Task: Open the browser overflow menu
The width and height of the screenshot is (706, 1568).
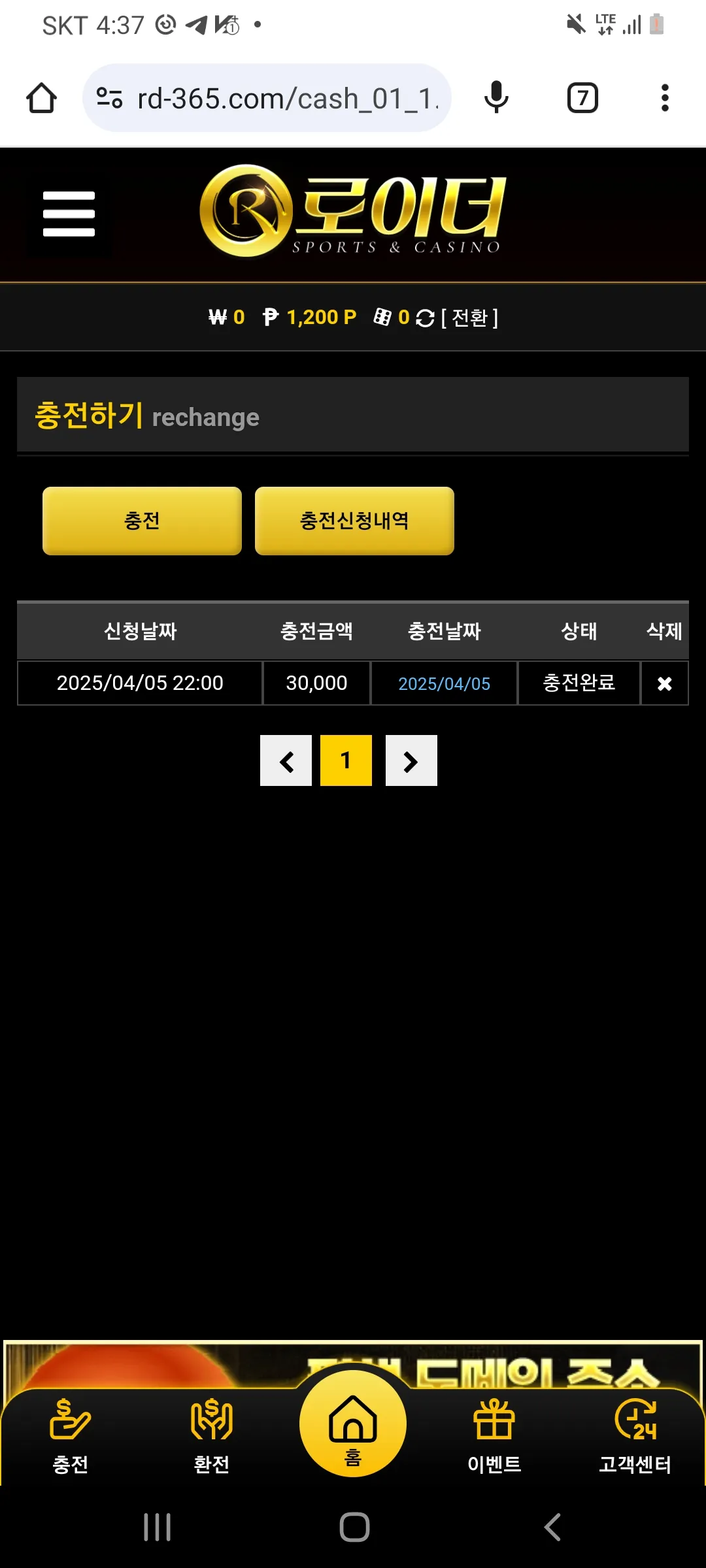Action: point(665,98)
